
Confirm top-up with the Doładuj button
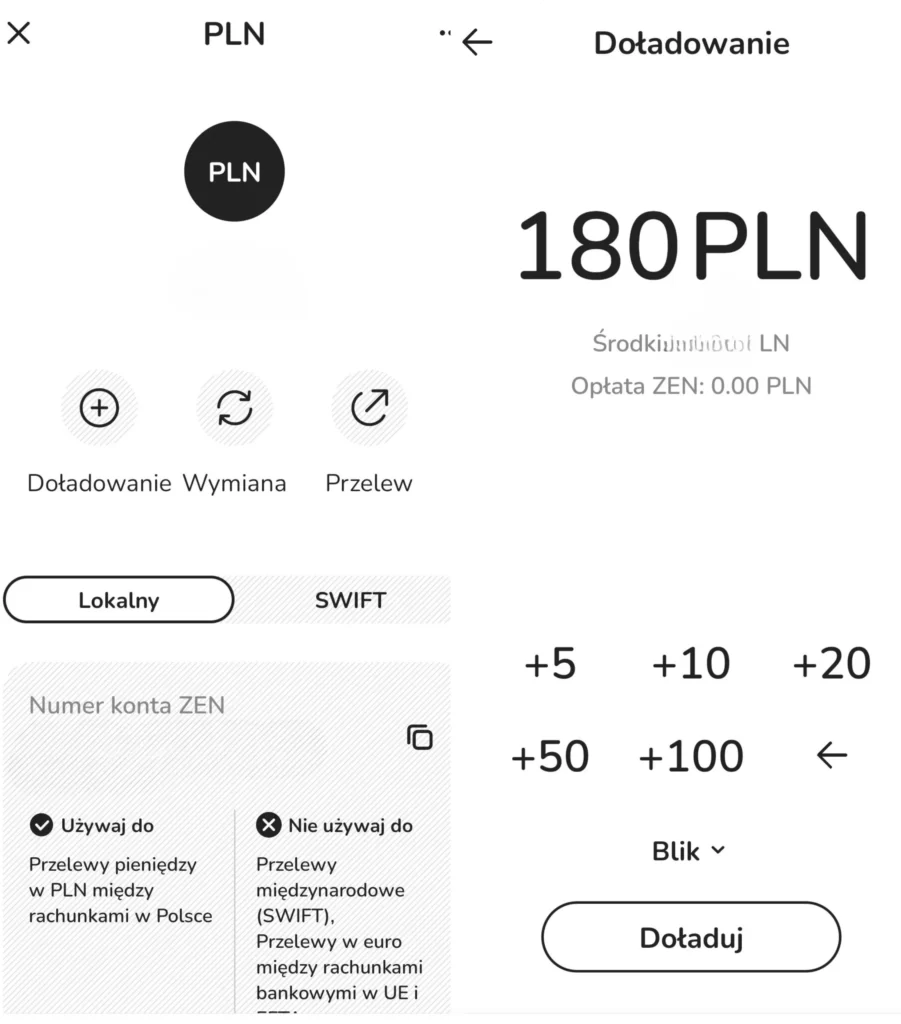tap(691, 937)
